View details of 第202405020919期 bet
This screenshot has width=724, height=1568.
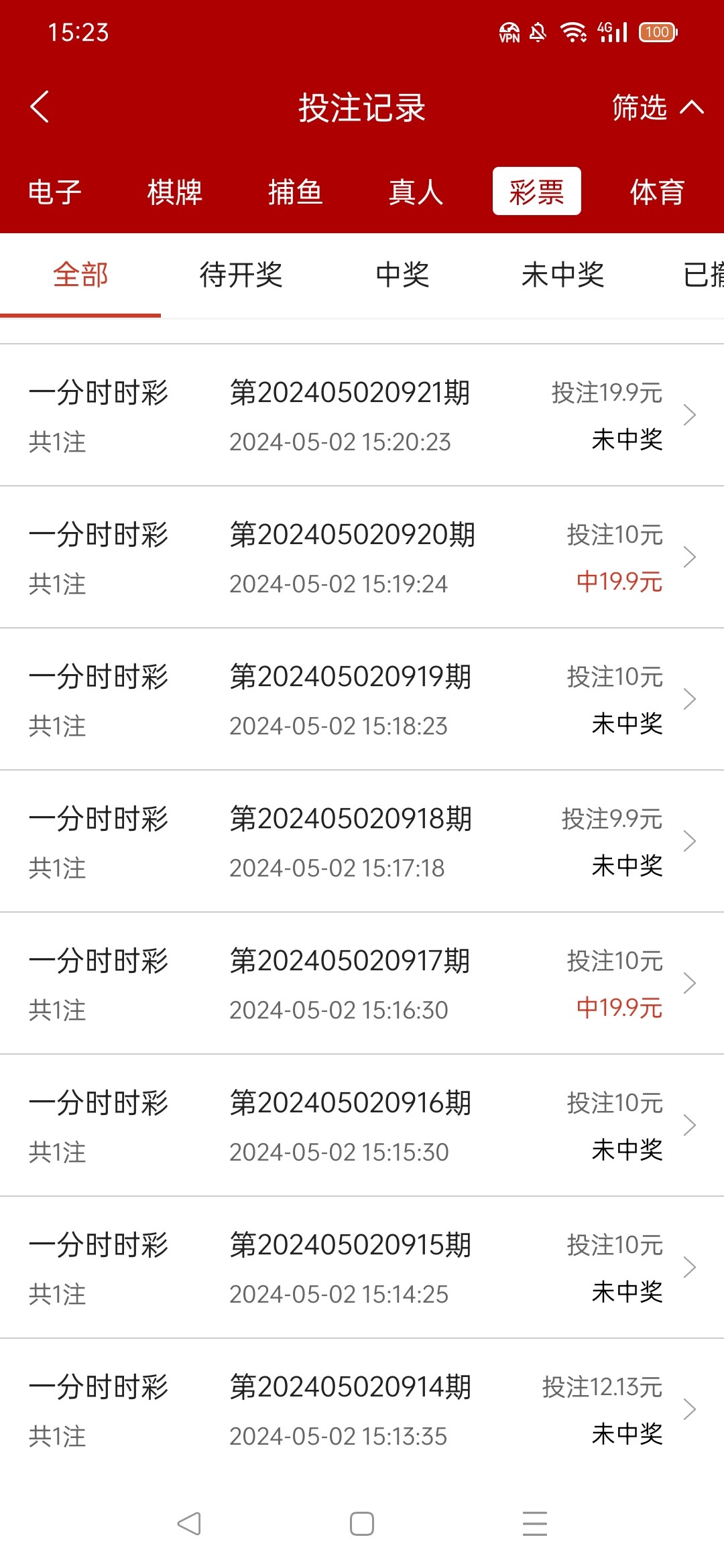[362, 700]
